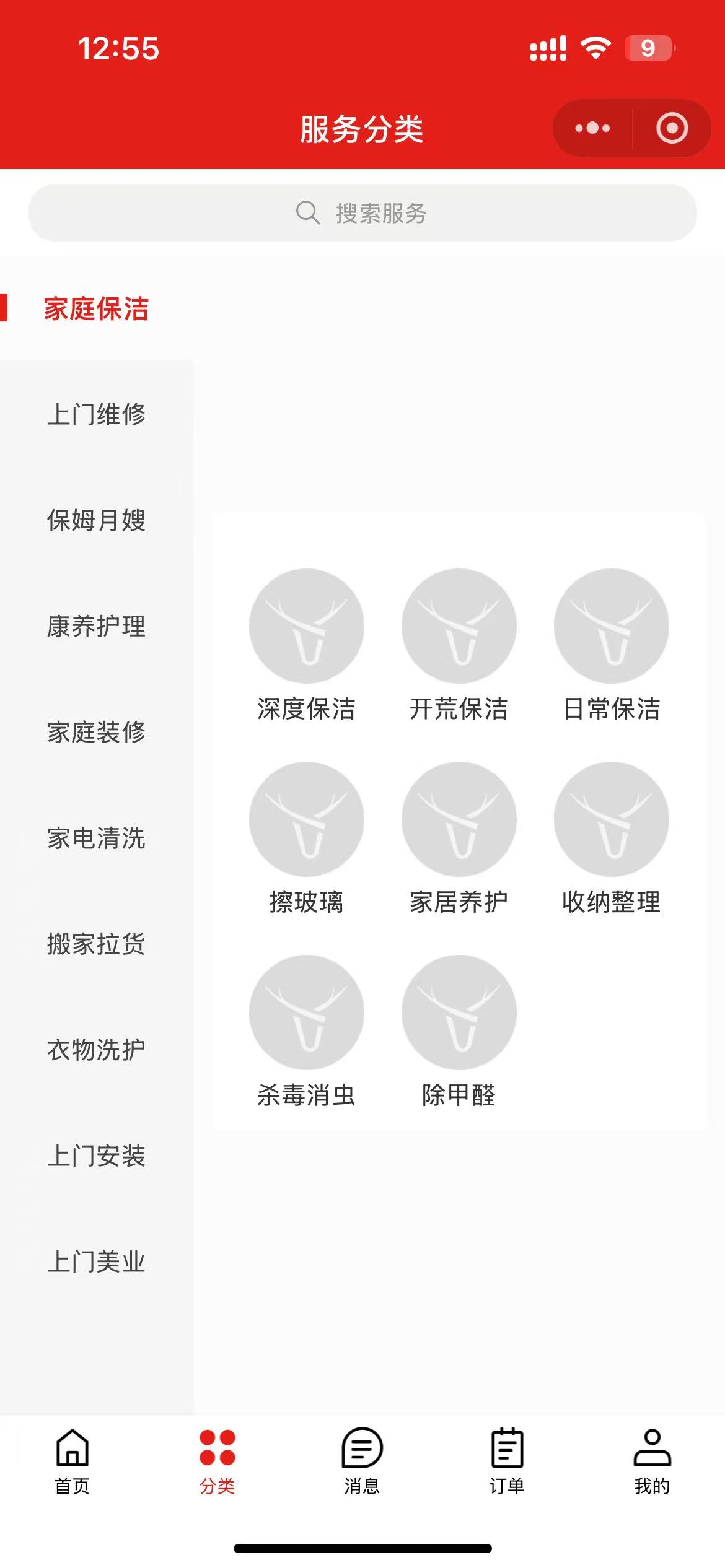
Task: Open the mini program more-options menu
Action: click(592, 128)
